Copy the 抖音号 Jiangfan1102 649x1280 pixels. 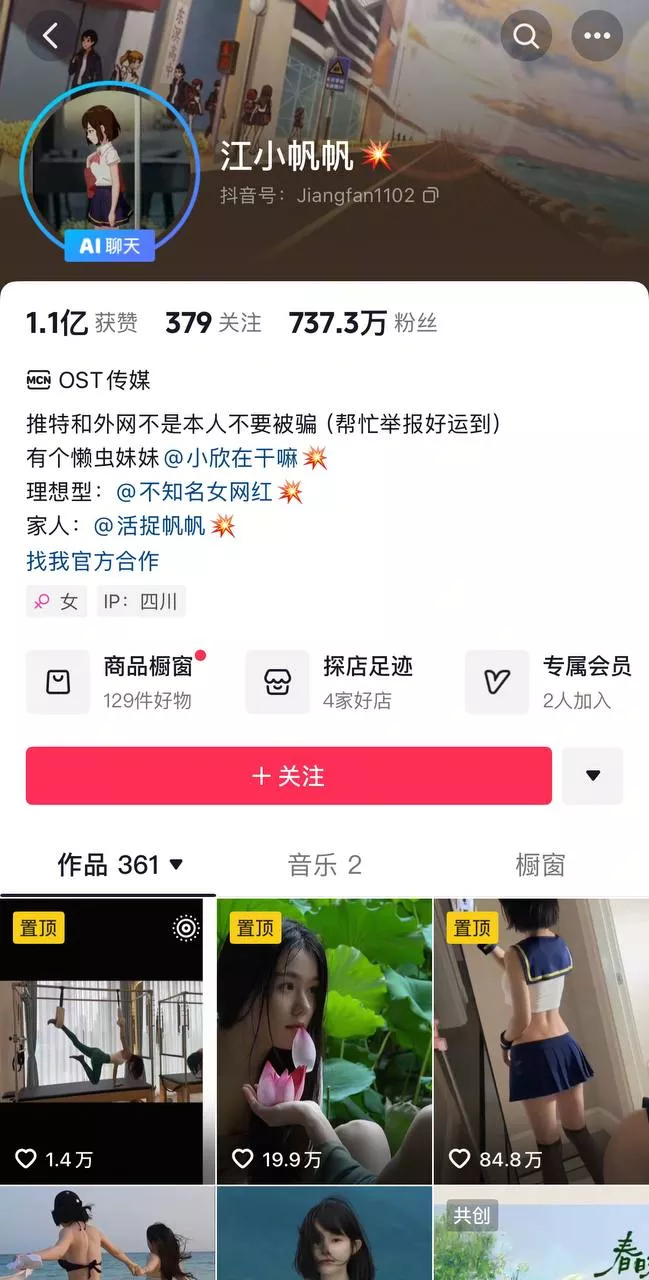[x=431, y=195]
